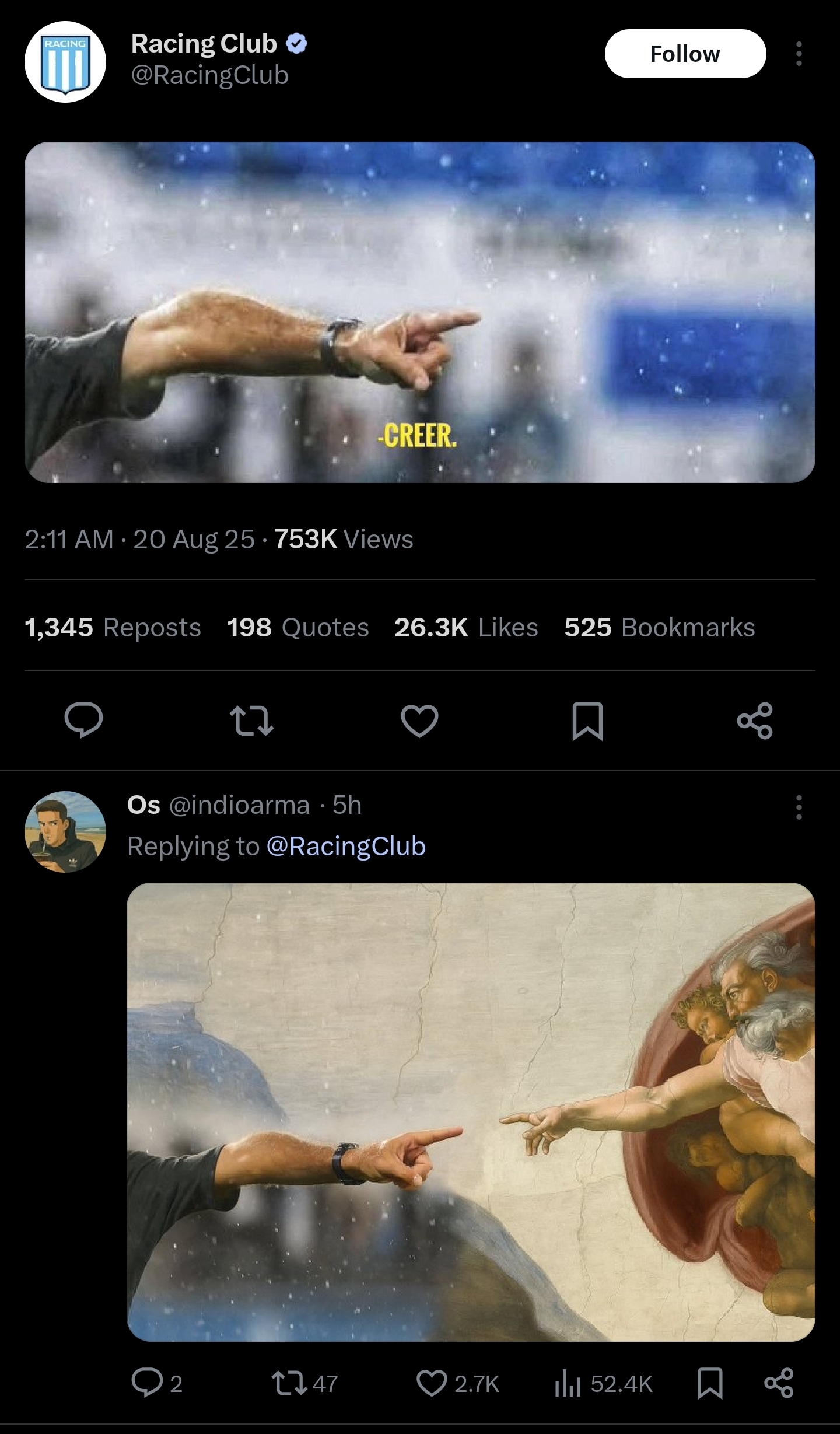
Task: Follow Racing Club
Action: 685,54
